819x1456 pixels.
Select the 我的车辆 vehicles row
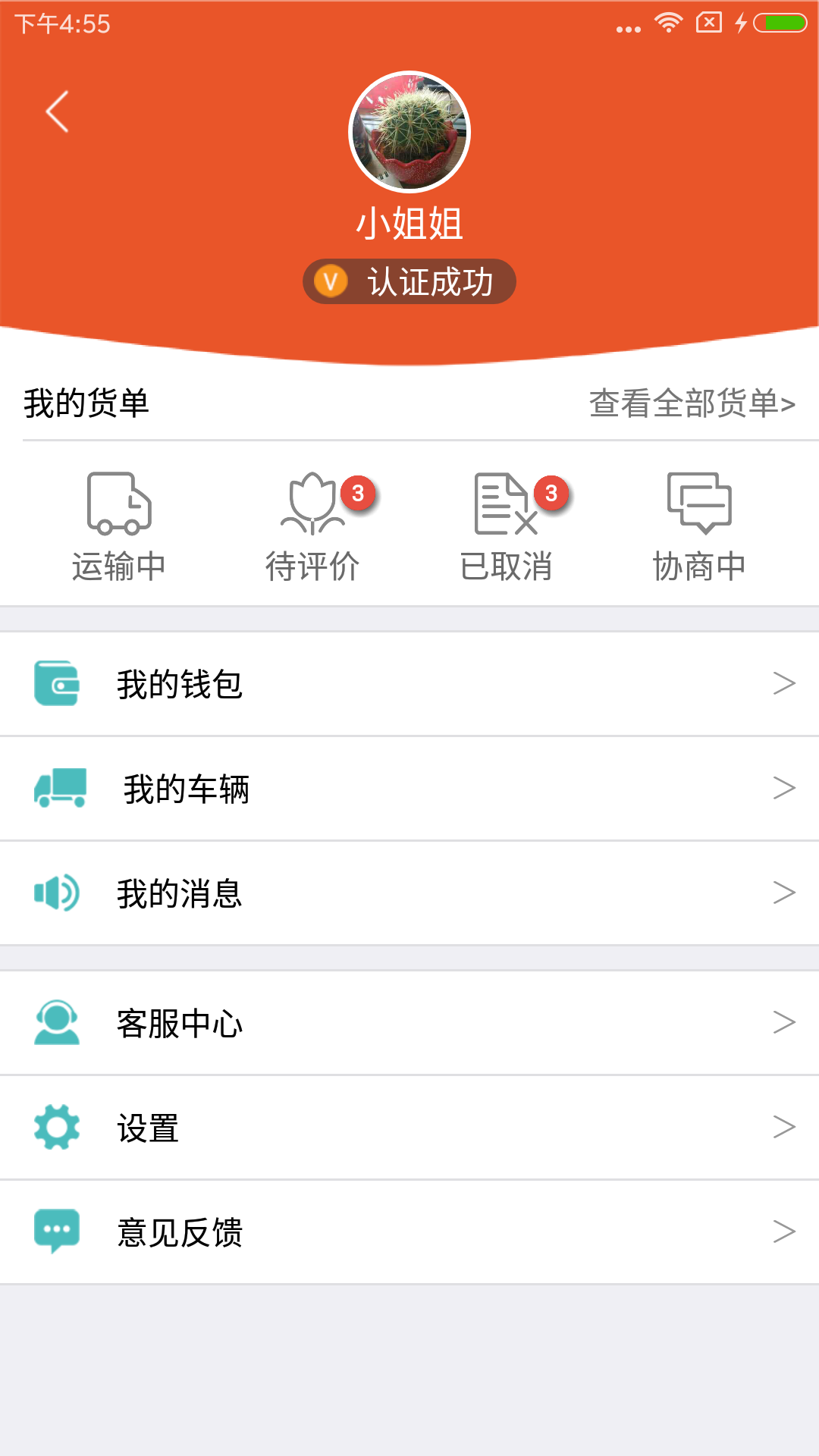point(409,789)
